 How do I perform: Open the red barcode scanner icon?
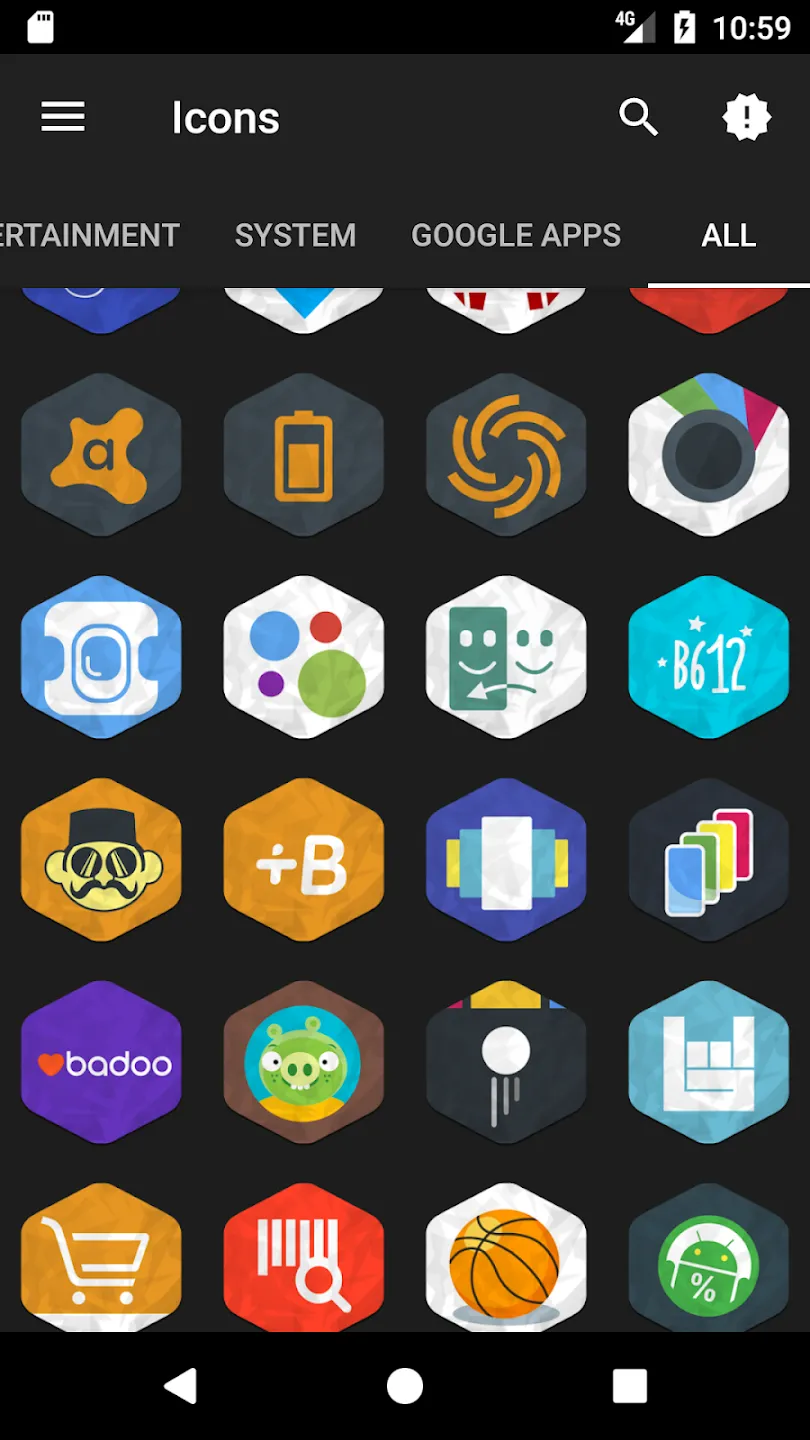tap(304, 1258)
